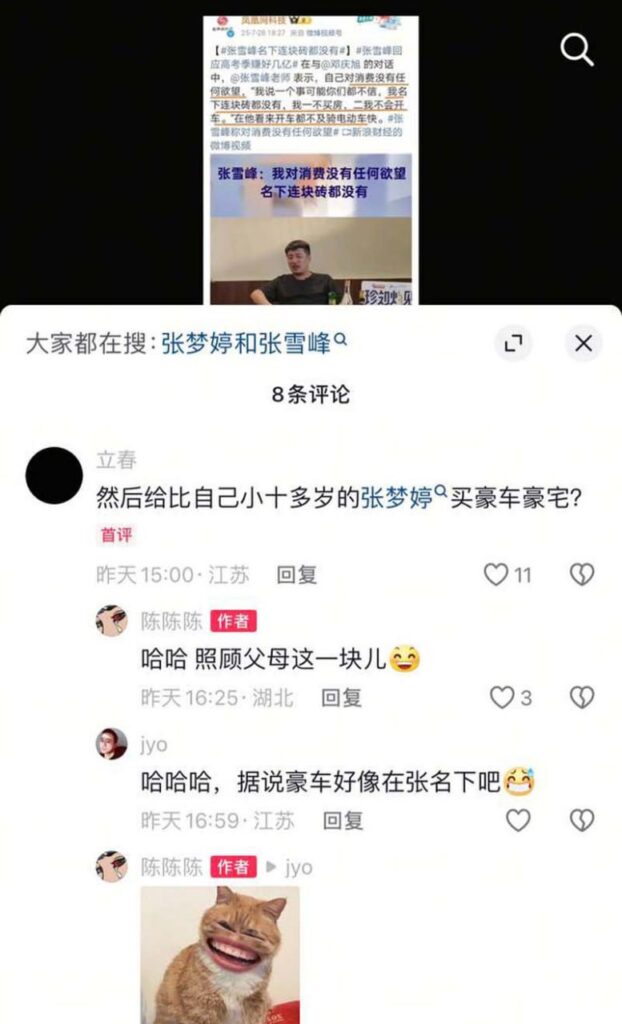
Task: Like 立春's comment
Action: pyautogui.click(x=497, y=574)
